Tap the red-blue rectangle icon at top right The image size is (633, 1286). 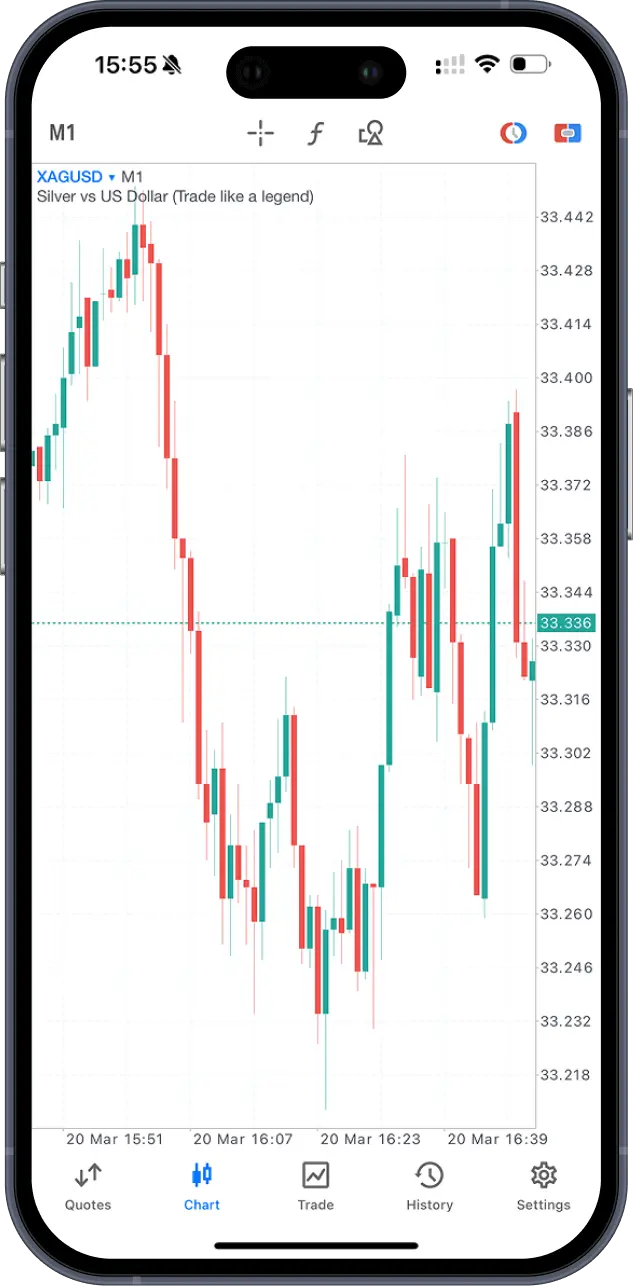point(567,133)
